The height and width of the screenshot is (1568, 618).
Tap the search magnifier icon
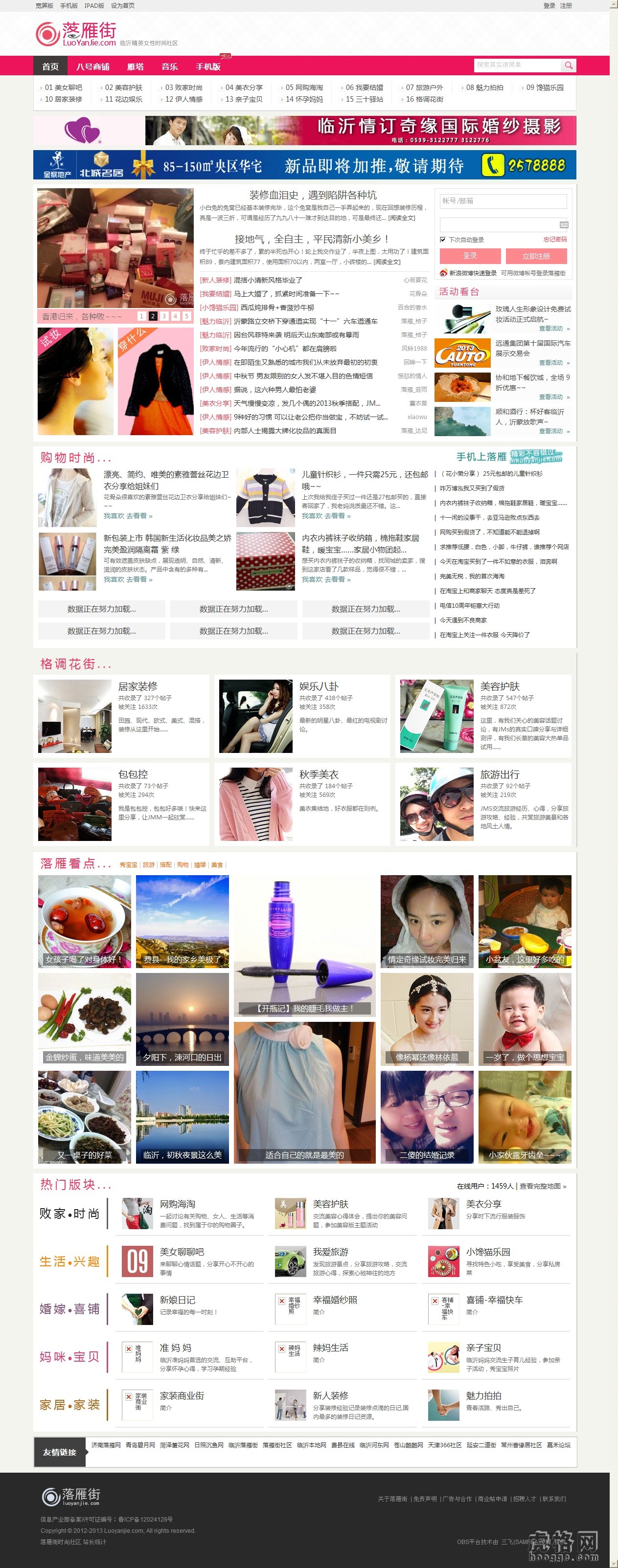[568, 65]
